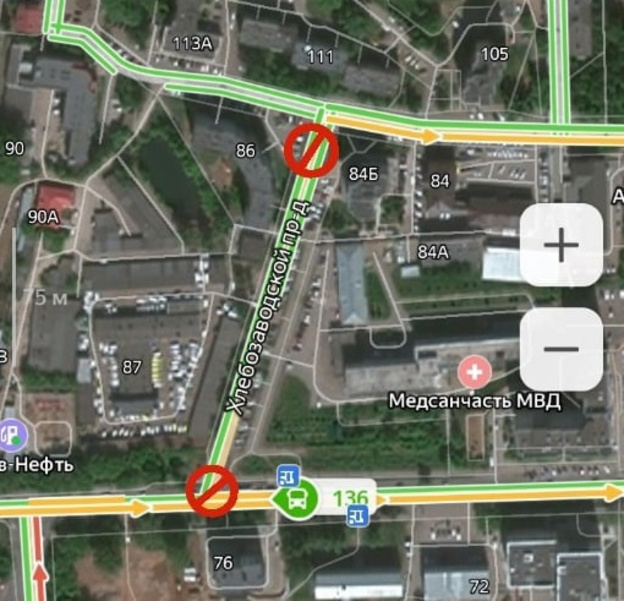Zoom in on the map
The width and height of the screenshot is (624, 601).
point(561,245)
